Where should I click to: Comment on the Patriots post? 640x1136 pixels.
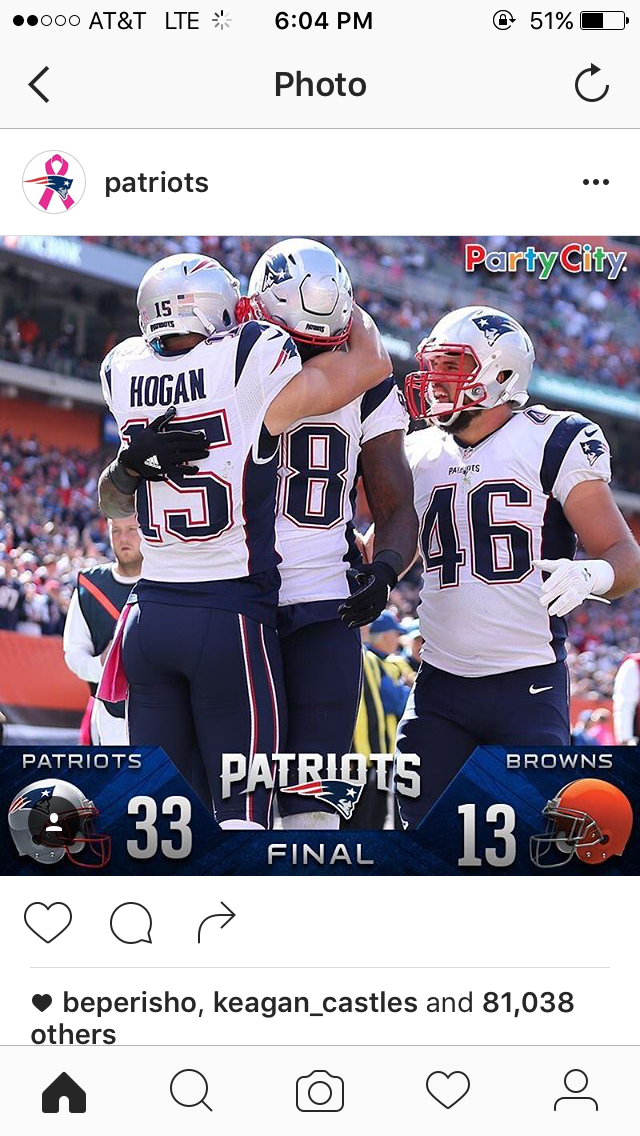tap(131, 922)
